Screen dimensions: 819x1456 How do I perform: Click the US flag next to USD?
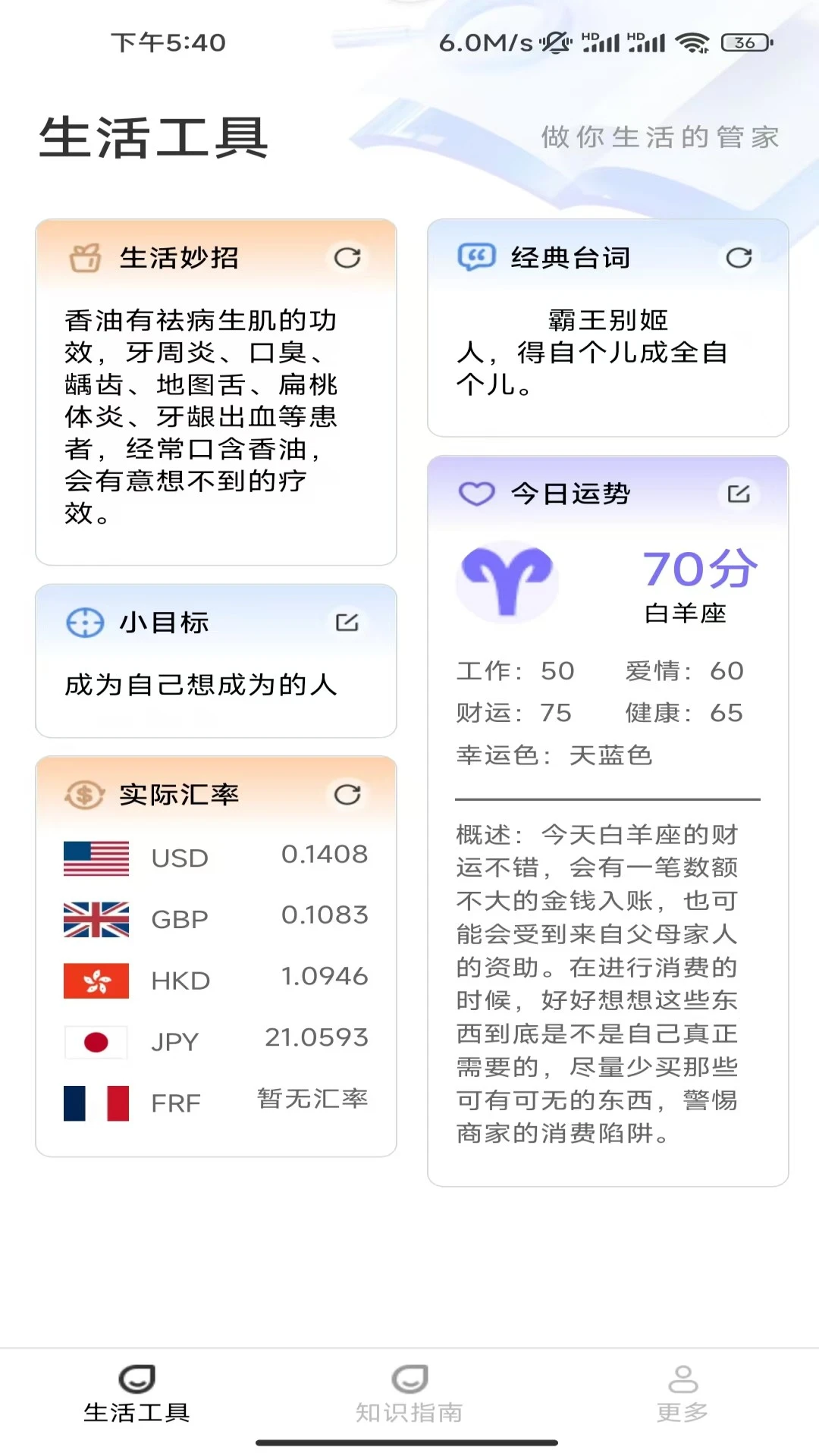coord(96,857)
